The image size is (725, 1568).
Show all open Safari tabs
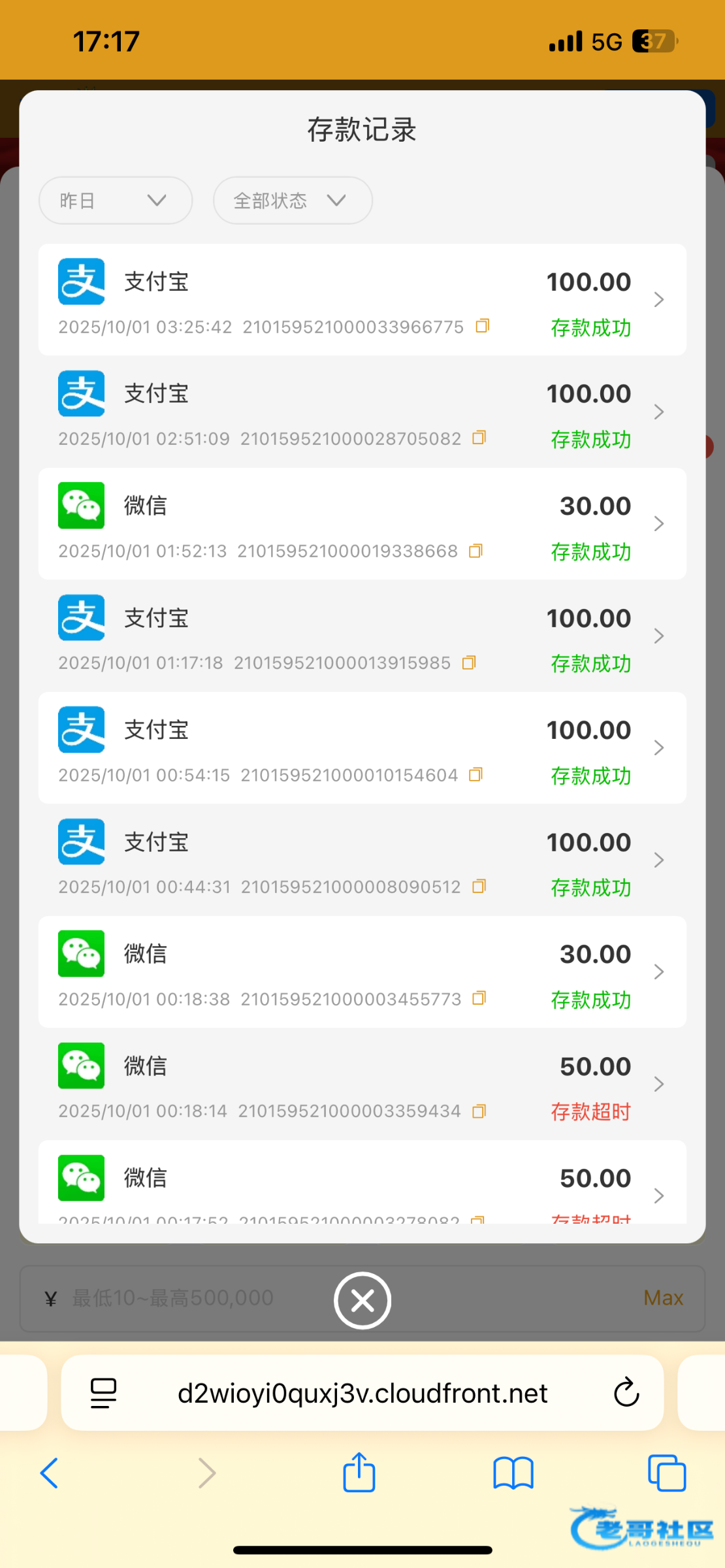tap(667, 1473)
